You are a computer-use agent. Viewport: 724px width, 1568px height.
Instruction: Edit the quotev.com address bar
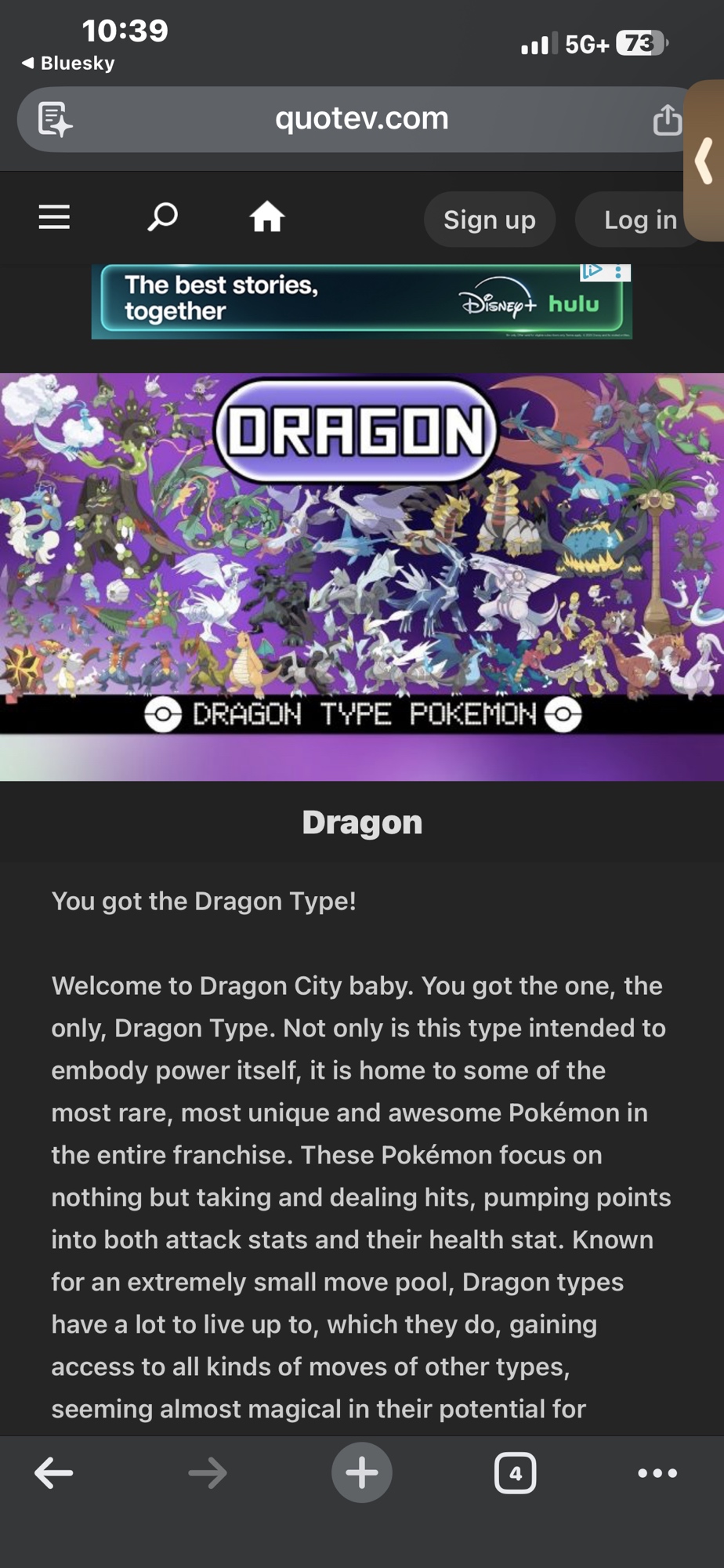pos(361,119)
